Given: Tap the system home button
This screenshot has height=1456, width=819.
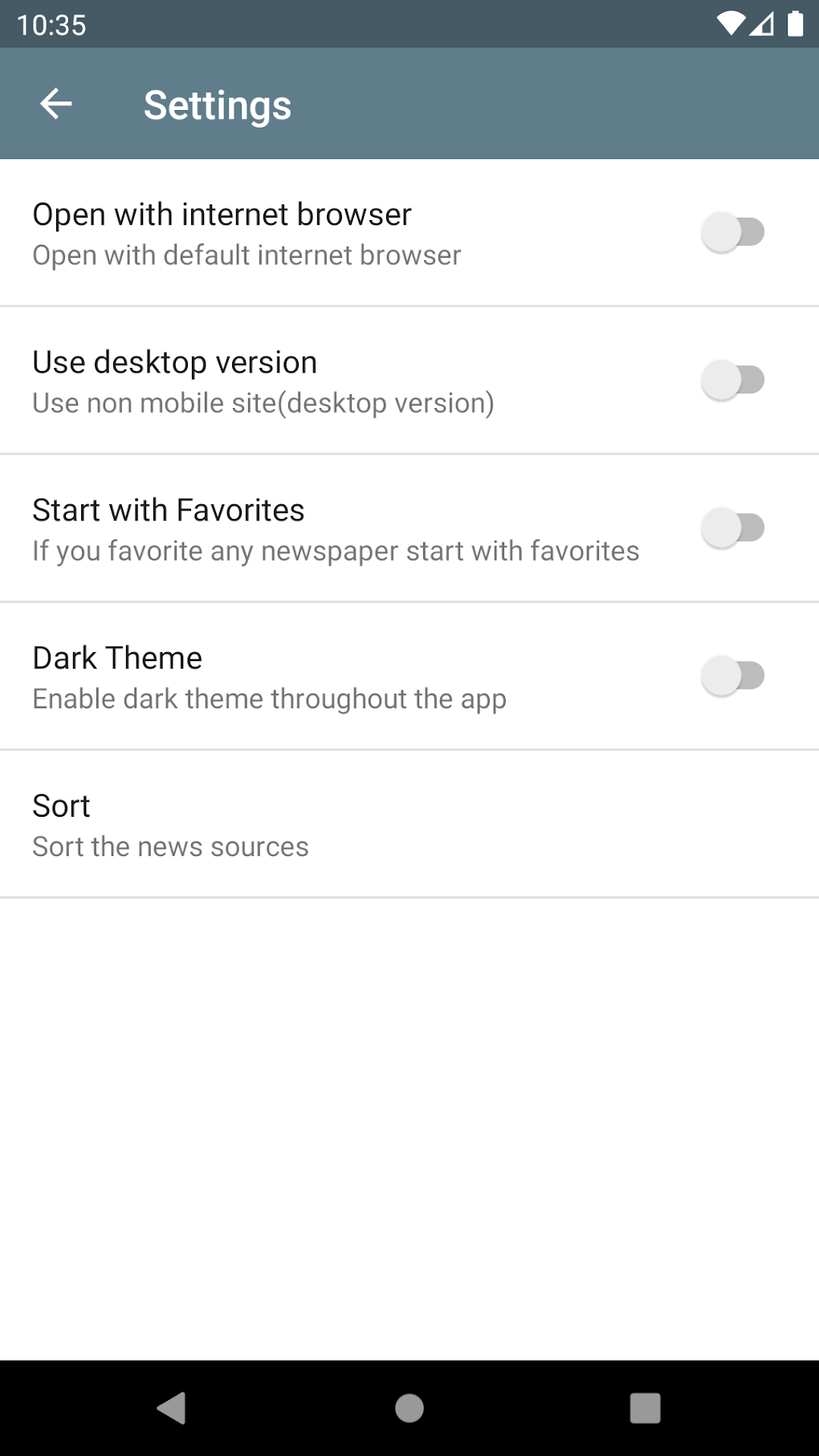Looking at the screenshot, I should click(409, 1408).
